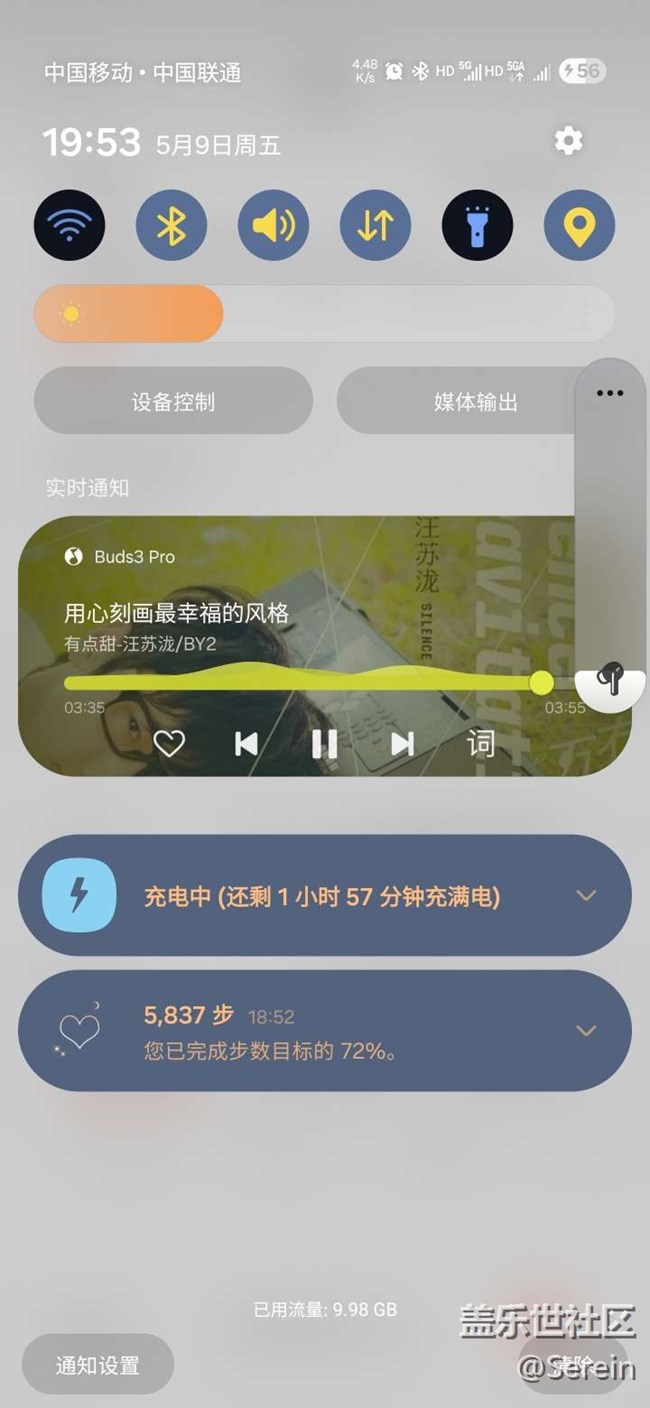Expand the 5,837 步 steps notification
Image resolution: width=650 pixels, height=1408 pixels.
coord(587,1030)
